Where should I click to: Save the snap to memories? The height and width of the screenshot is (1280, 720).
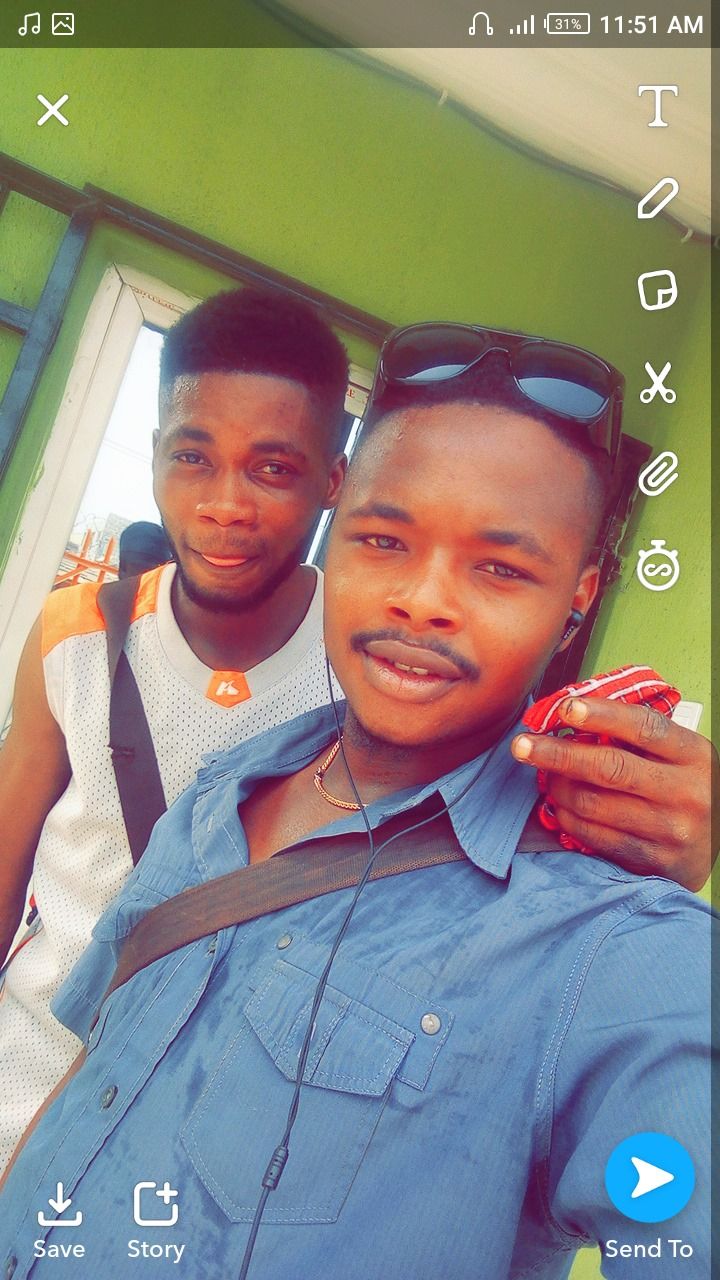(59, 1219)
